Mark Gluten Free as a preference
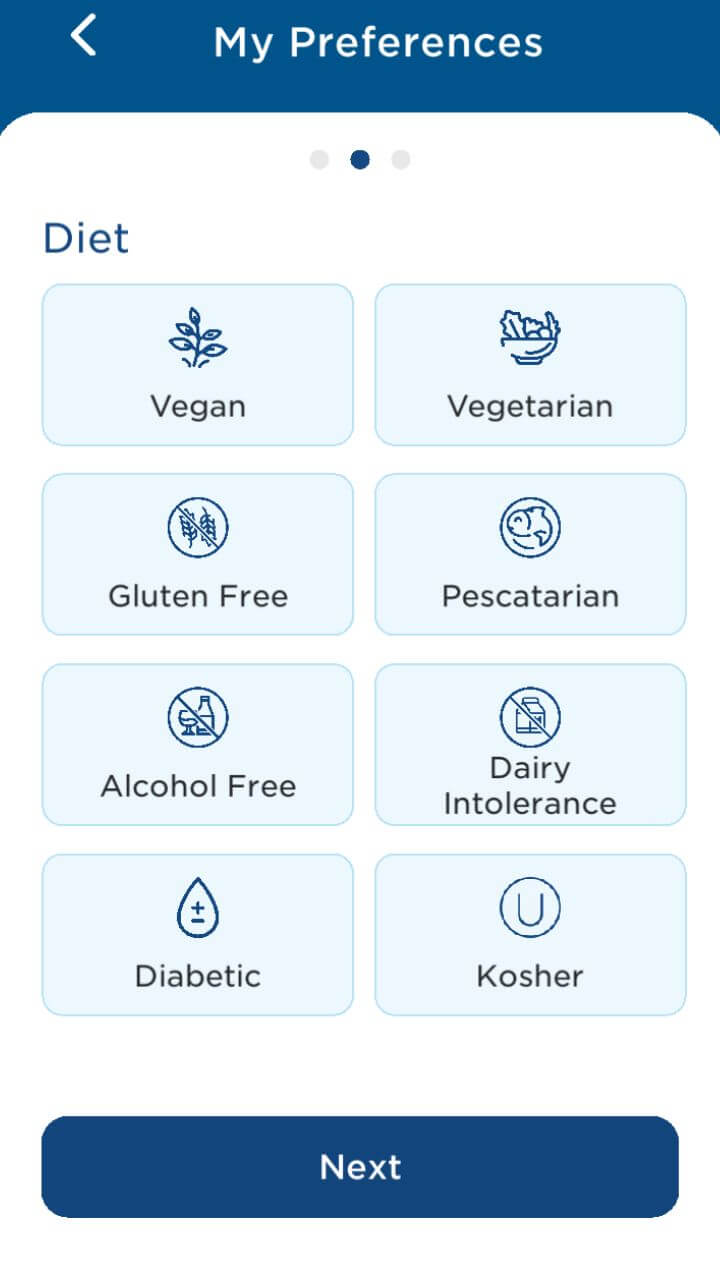The image size is (720, 1280). pos(197,555)
